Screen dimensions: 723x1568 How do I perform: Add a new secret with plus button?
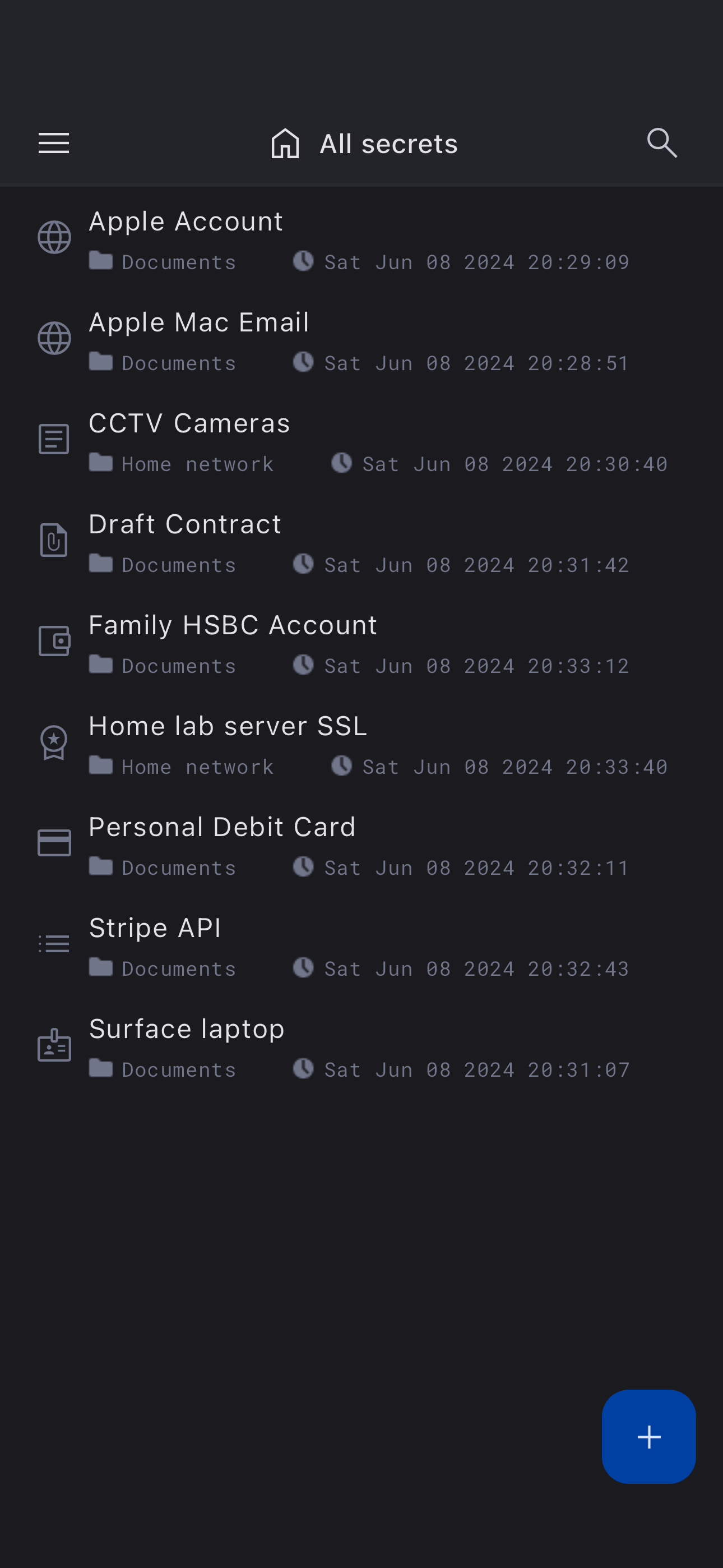pos(648,1437)
